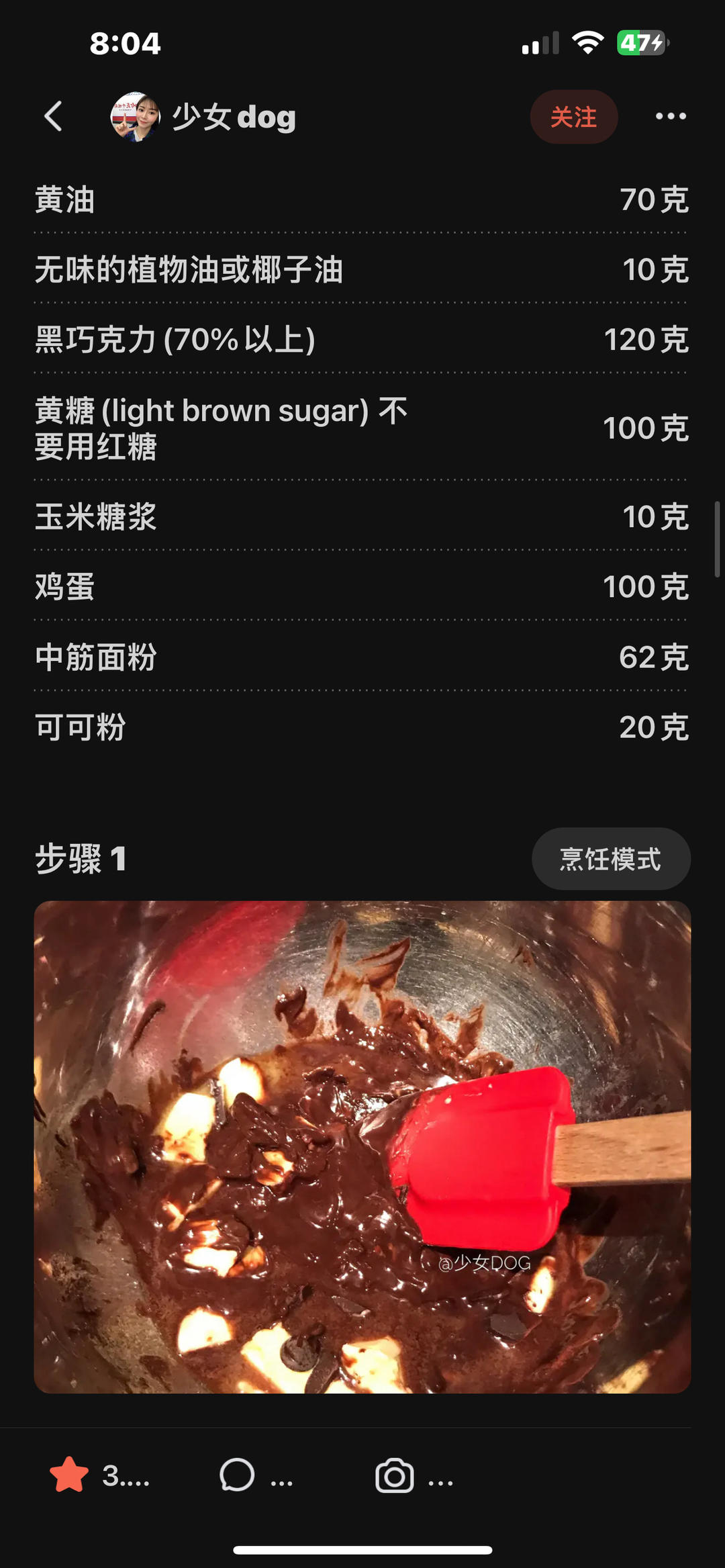Viewport: 725px width, 1568px height.
Task: Follow the author with 关注 button
Action: [573, 117]
